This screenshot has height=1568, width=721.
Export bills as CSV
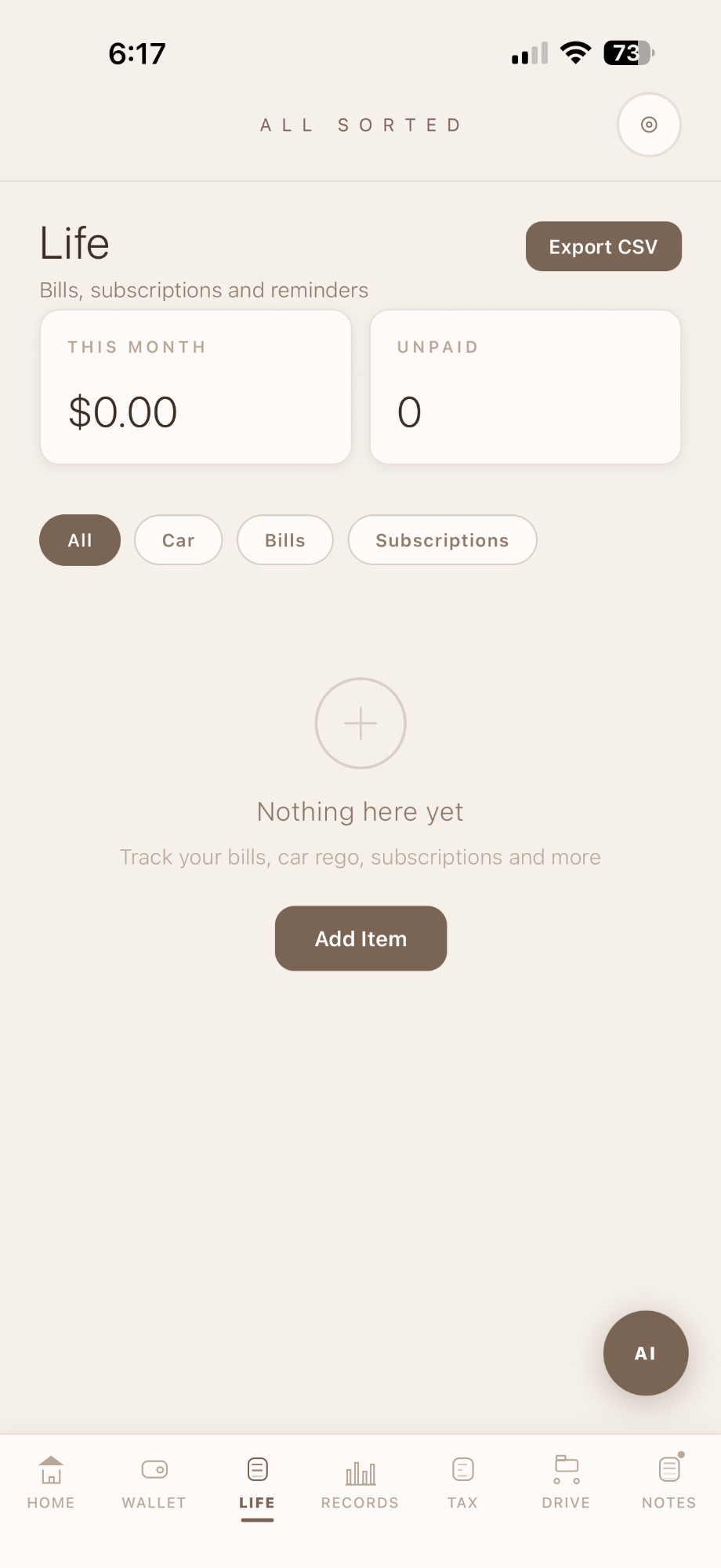603,247
